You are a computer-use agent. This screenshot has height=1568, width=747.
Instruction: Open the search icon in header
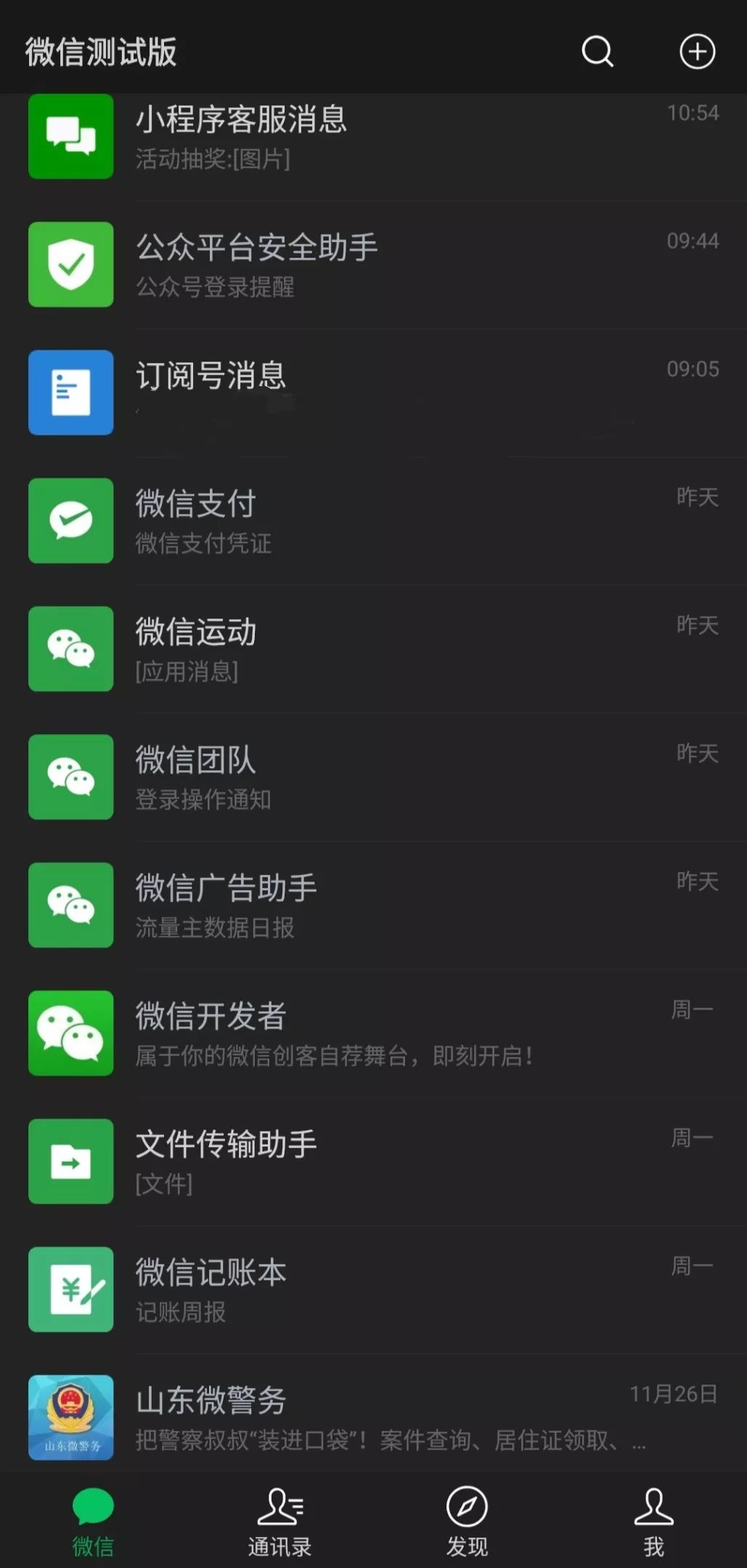597,52
